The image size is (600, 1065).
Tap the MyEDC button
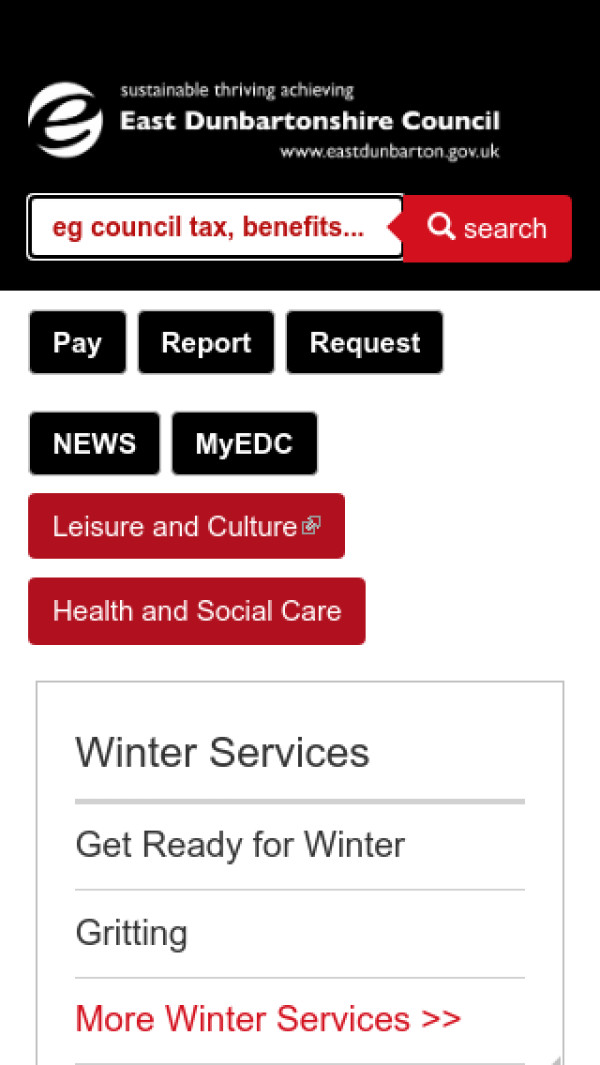pos(244,444)
